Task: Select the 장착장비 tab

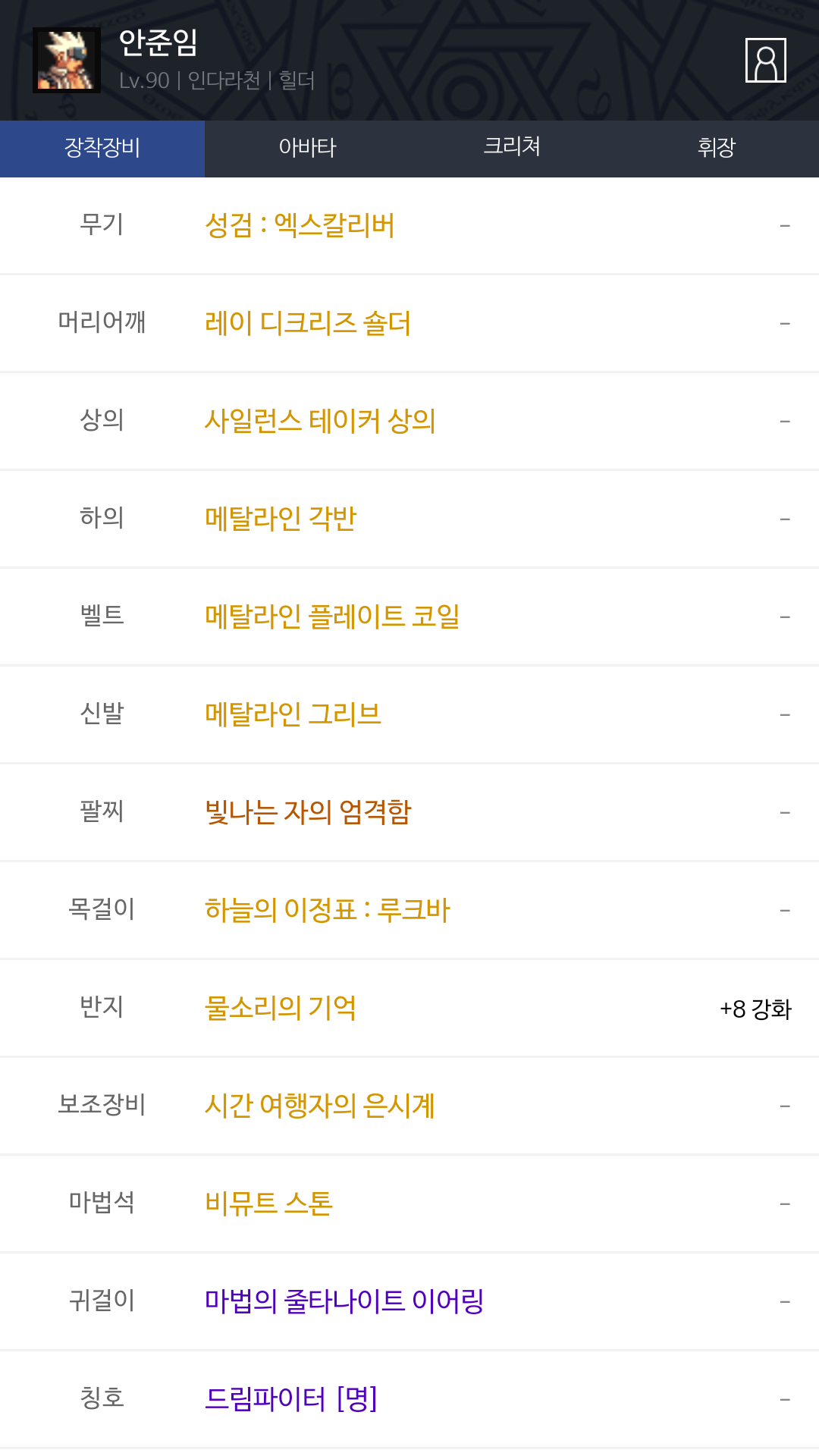Action: pos(102,148)
